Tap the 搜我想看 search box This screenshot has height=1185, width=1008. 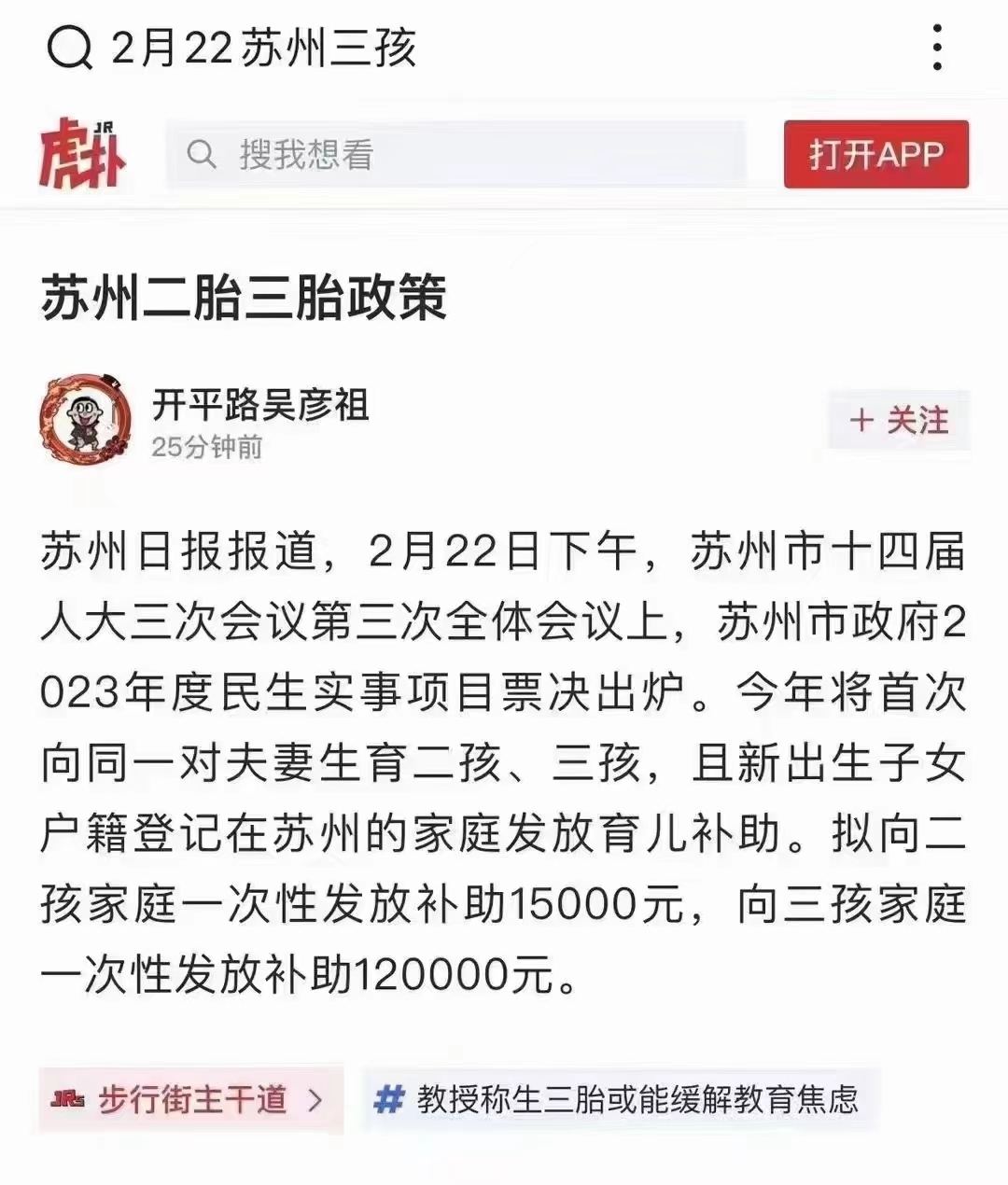pyautogui.click(x=455, y=154)
